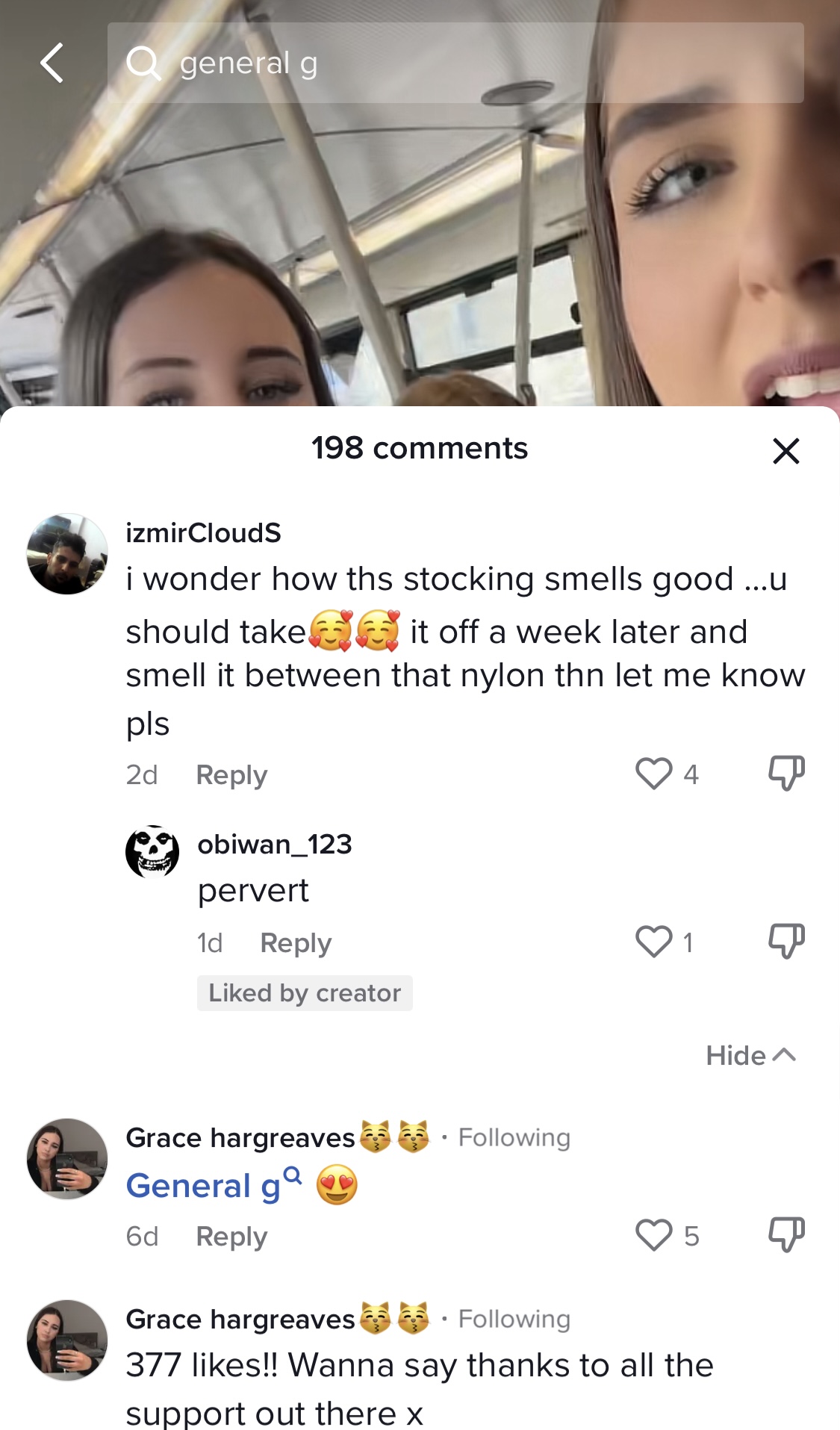Go back with the top-left arrow

click(x=52, y=63)
